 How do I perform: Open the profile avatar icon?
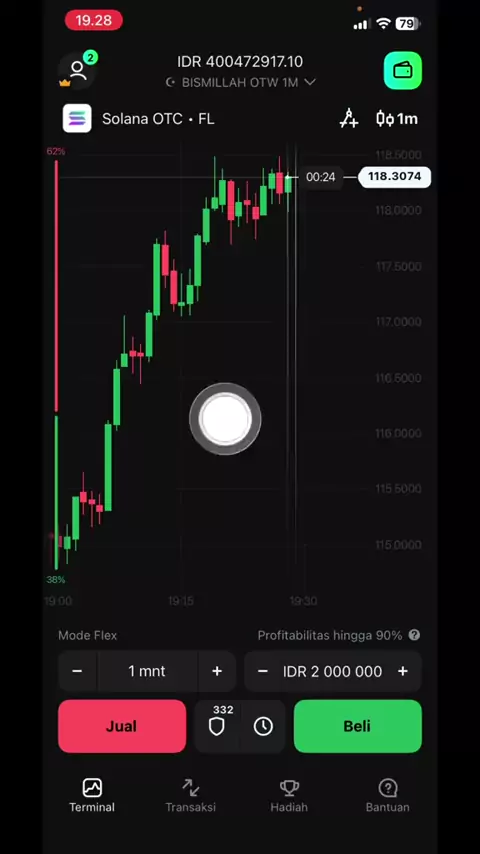click(77, 71)
